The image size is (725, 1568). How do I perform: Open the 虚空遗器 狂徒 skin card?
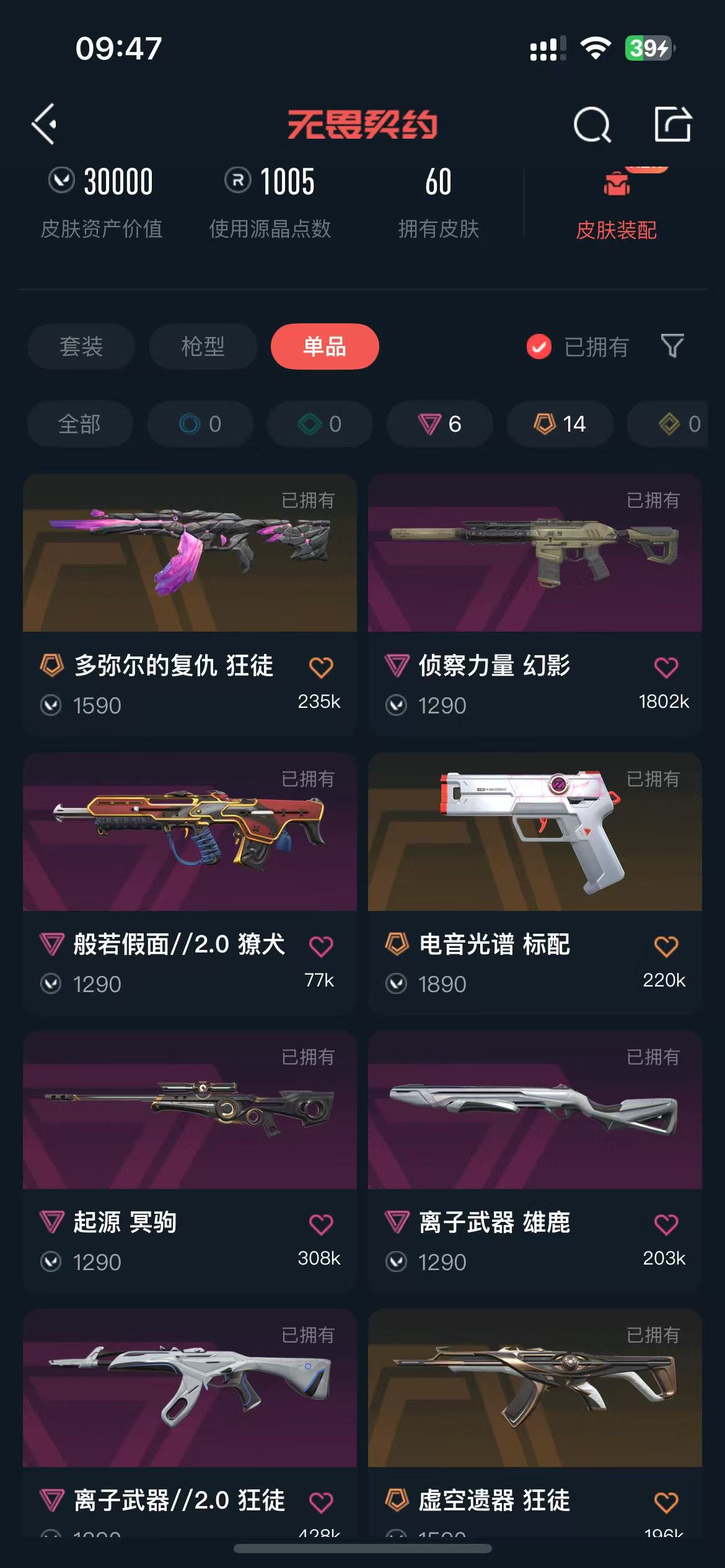[x=535, y=1422]
